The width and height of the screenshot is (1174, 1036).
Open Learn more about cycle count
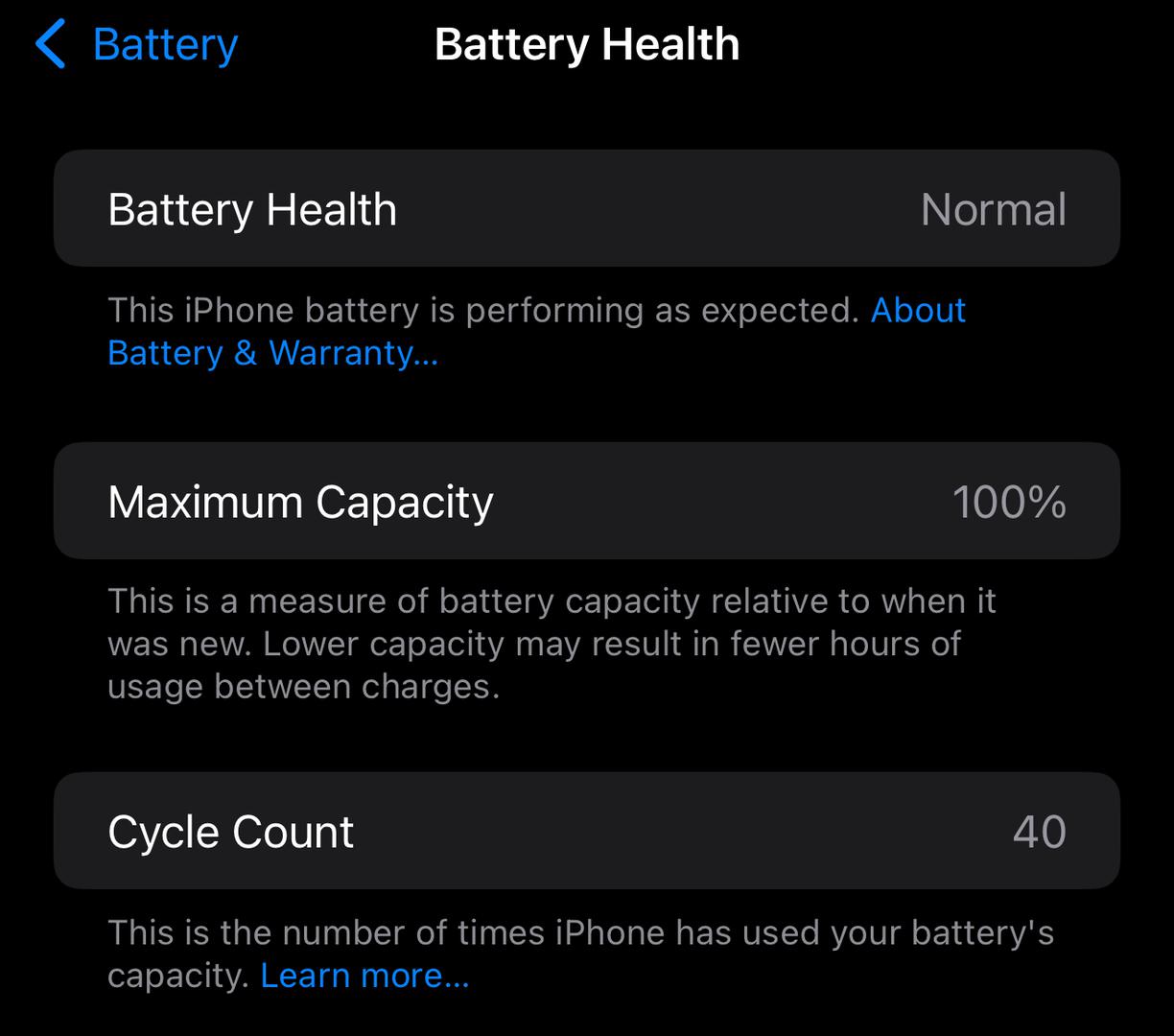click(364, 976)
